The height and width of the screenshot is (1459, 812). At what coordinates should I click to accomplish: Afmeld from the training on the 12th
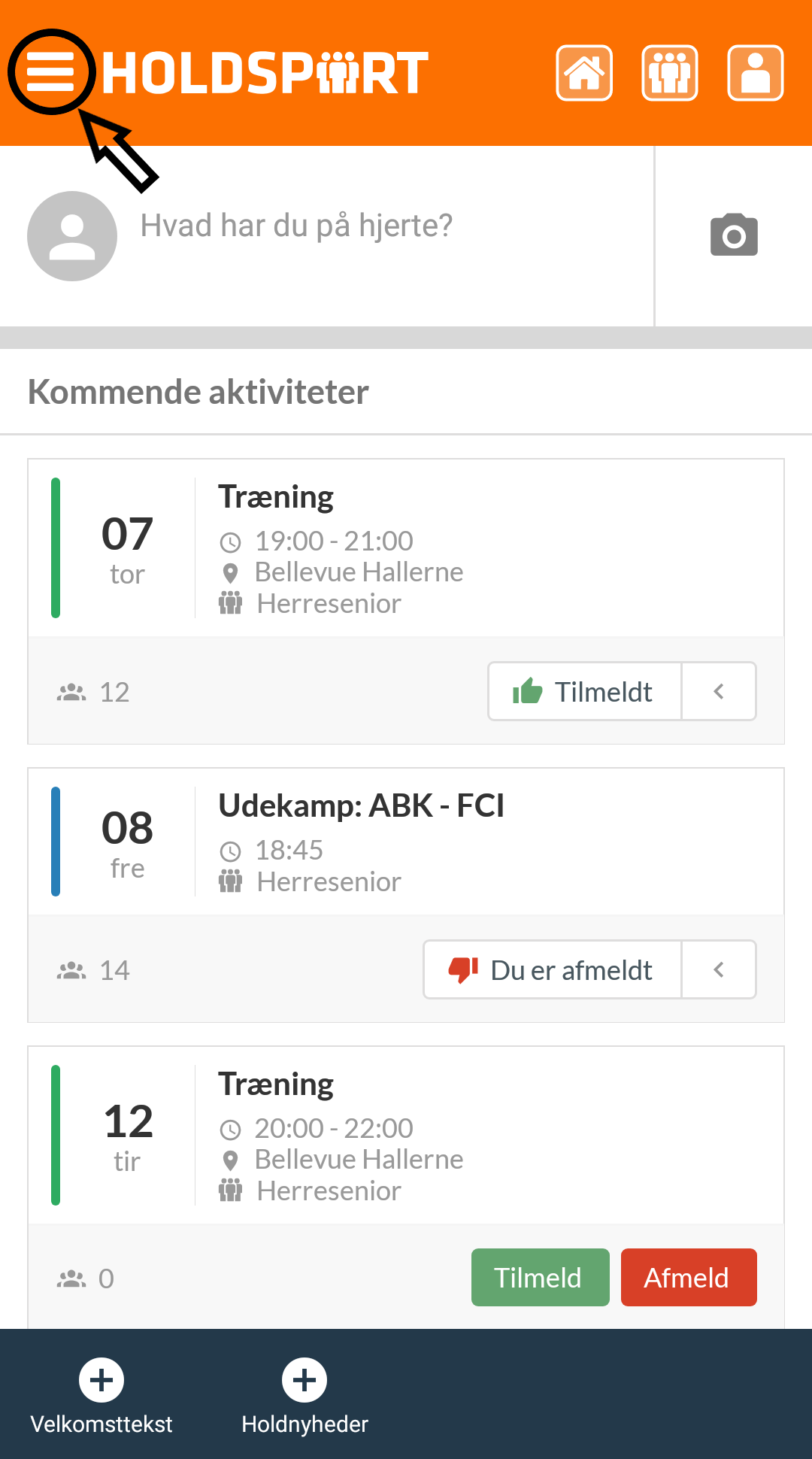coord(689,1277)
